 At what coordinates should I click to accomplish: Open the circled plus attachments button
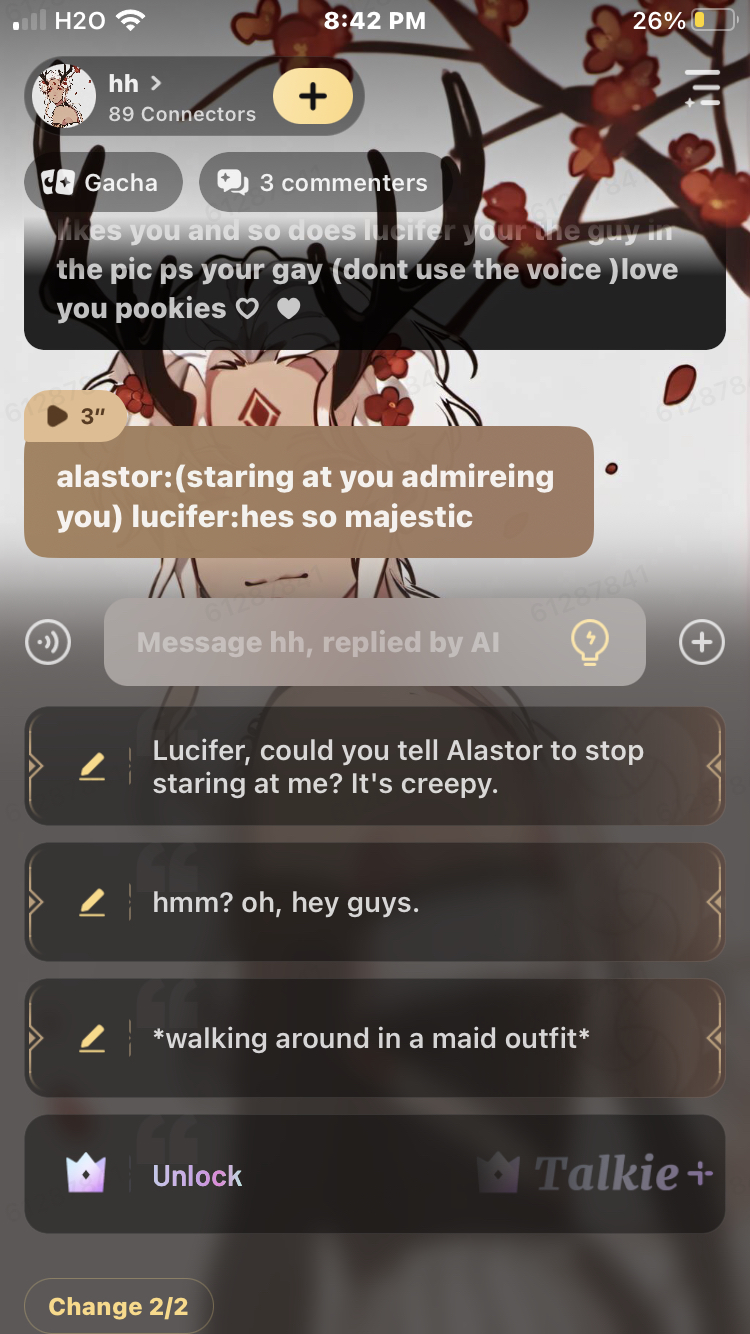coord(701,642)
